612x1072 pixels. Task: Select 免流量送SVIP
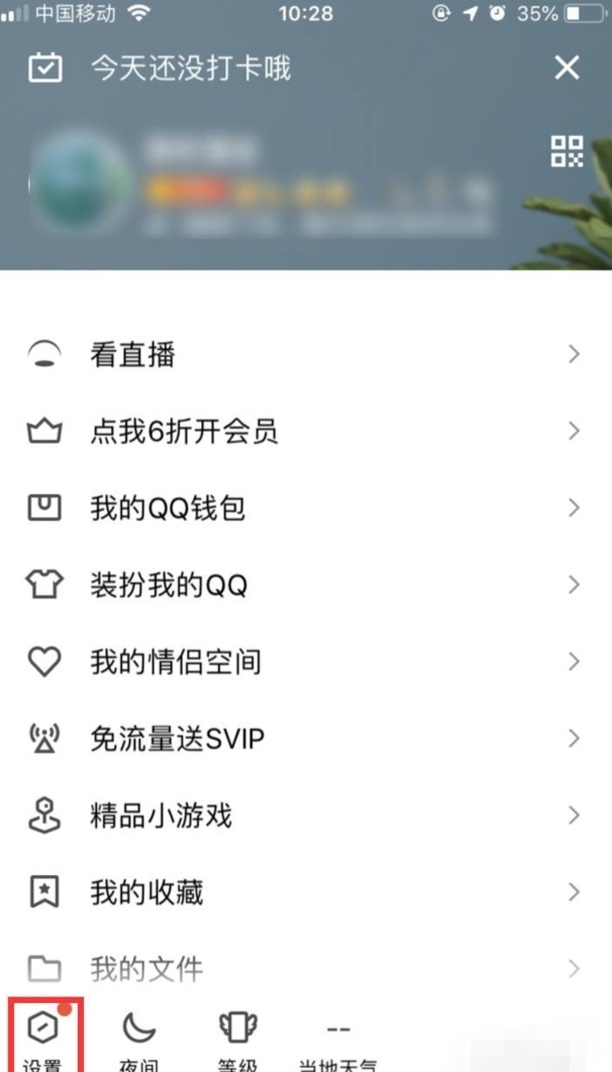click(x=300, y=739)
